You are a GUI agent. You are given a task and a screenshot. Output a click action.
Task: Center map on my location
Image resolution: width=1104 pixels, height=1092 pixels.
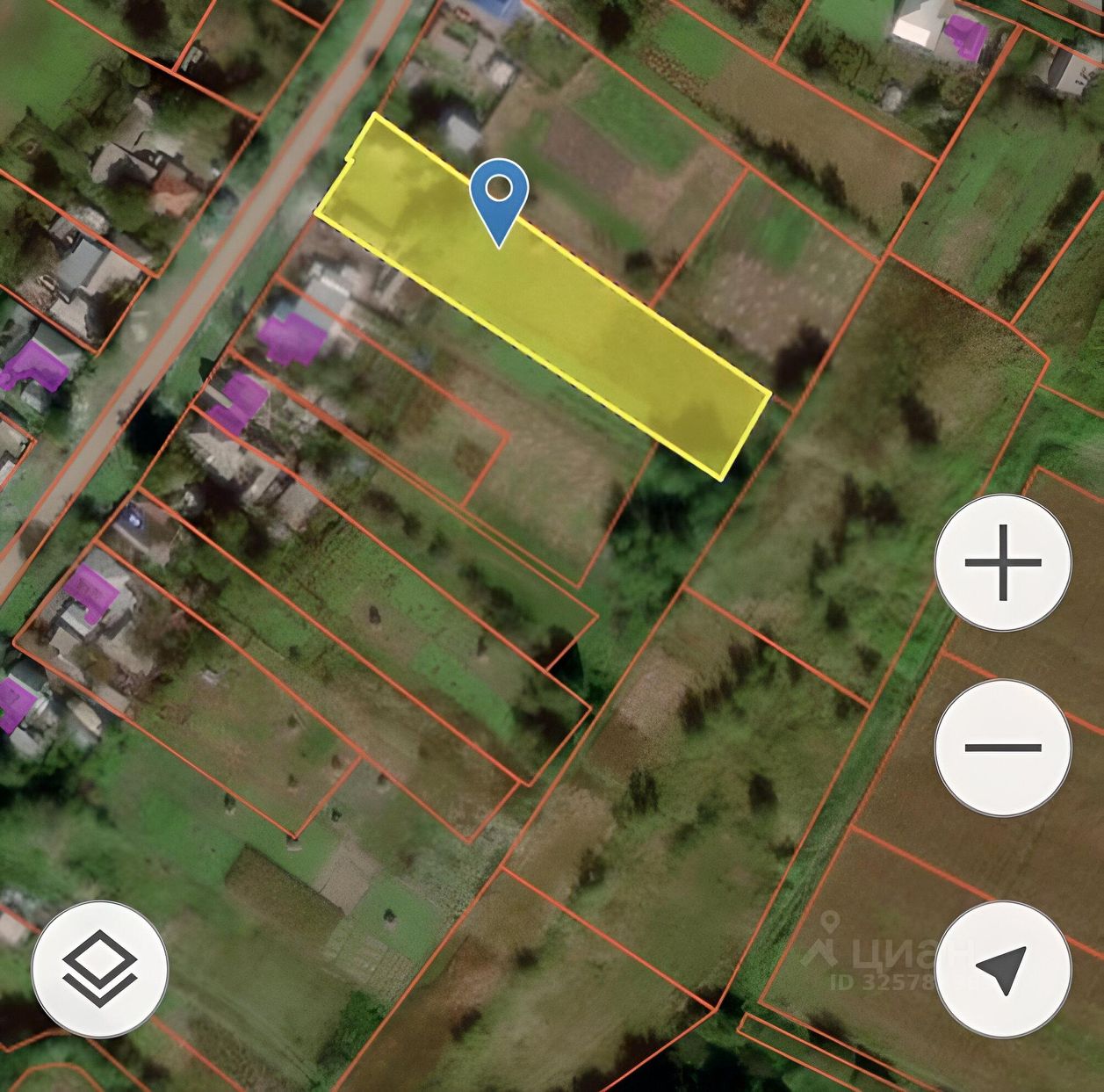point(1003,969)
